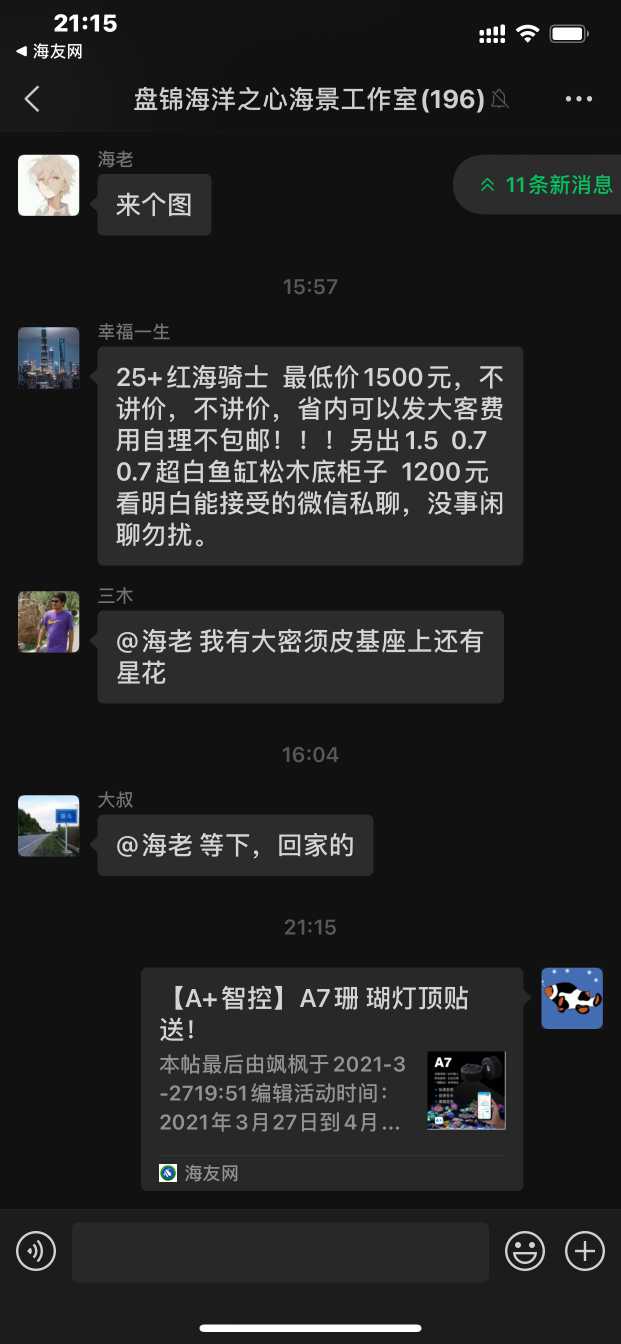621x1344 pixels.
Task: Open the plus attachments menu
Action: (x=585, y=1251)
